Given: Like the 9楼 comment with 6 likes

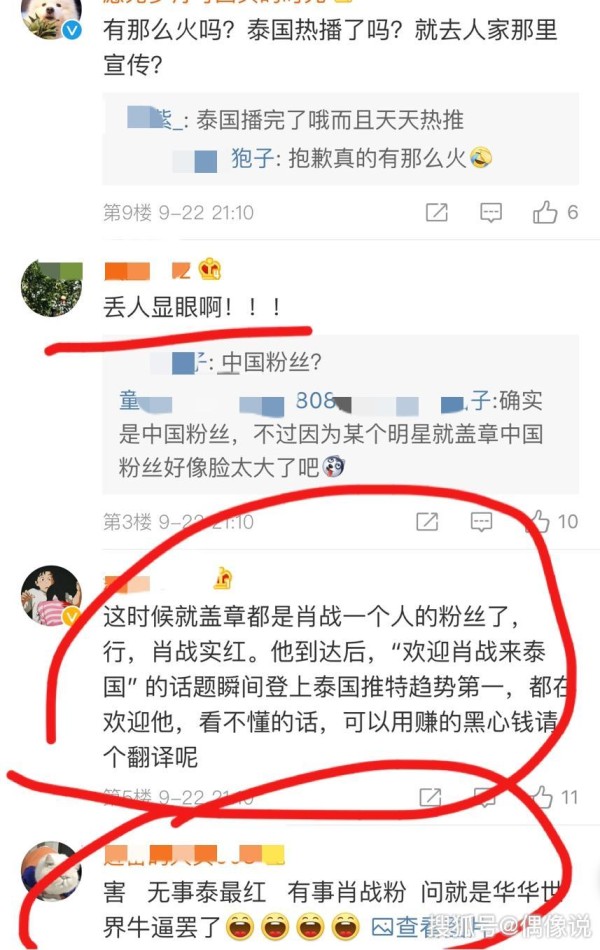Looking at the screenshot, I should click(x=546, y=212).
